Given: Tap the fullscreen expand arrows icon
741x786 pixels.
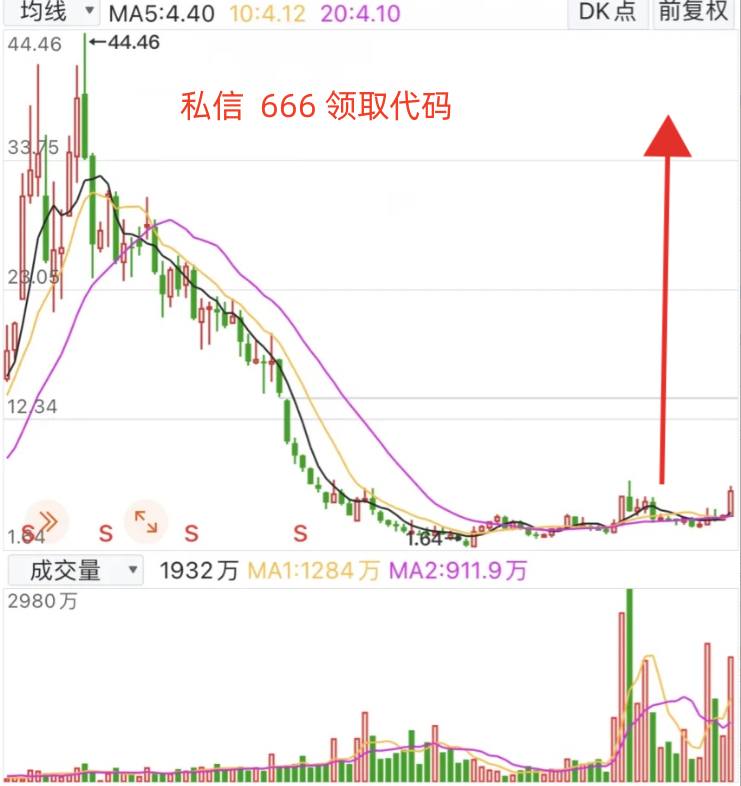Looking at the screenshot, I should (x=145, y=520).
